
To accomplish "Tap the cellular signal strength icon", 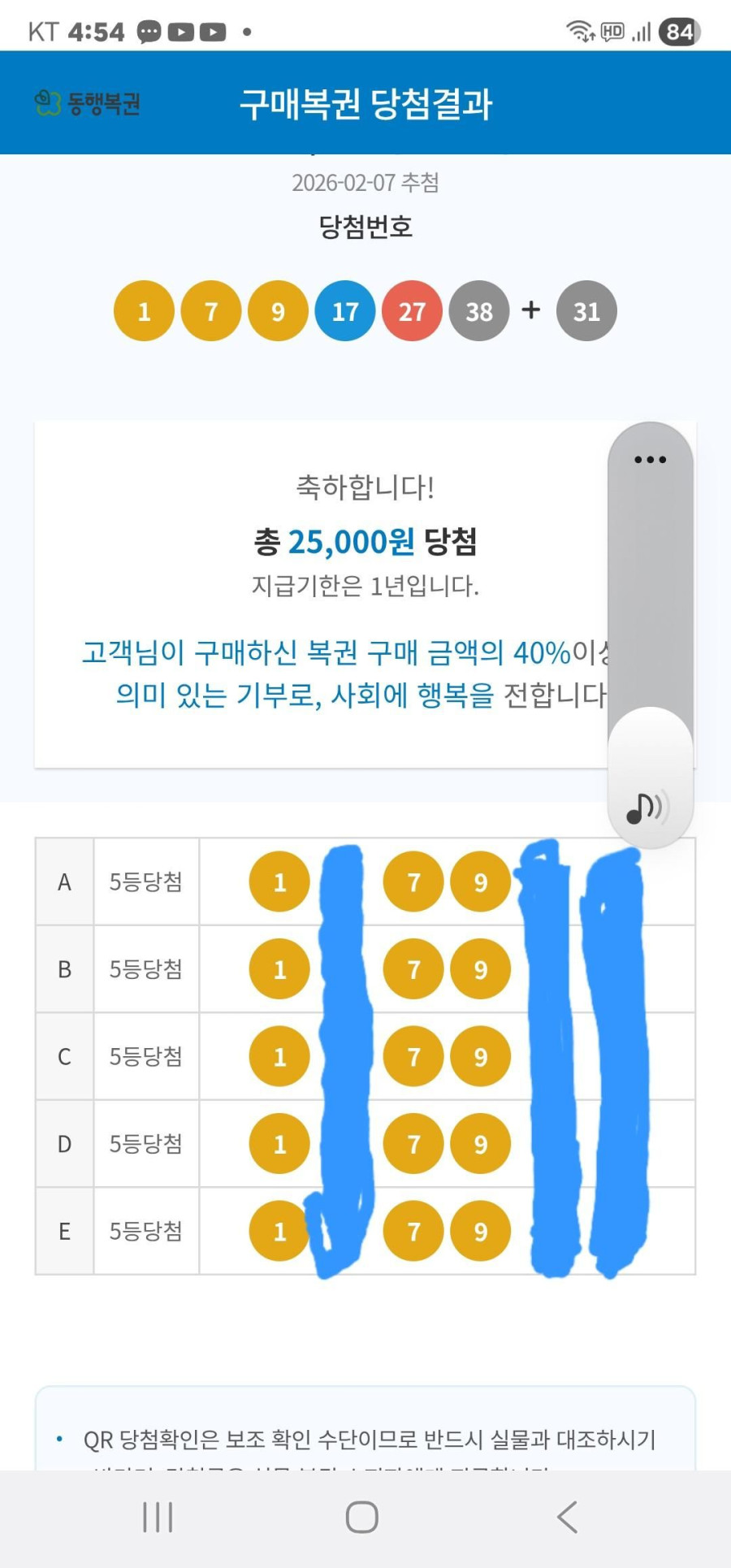I will 642,32.
